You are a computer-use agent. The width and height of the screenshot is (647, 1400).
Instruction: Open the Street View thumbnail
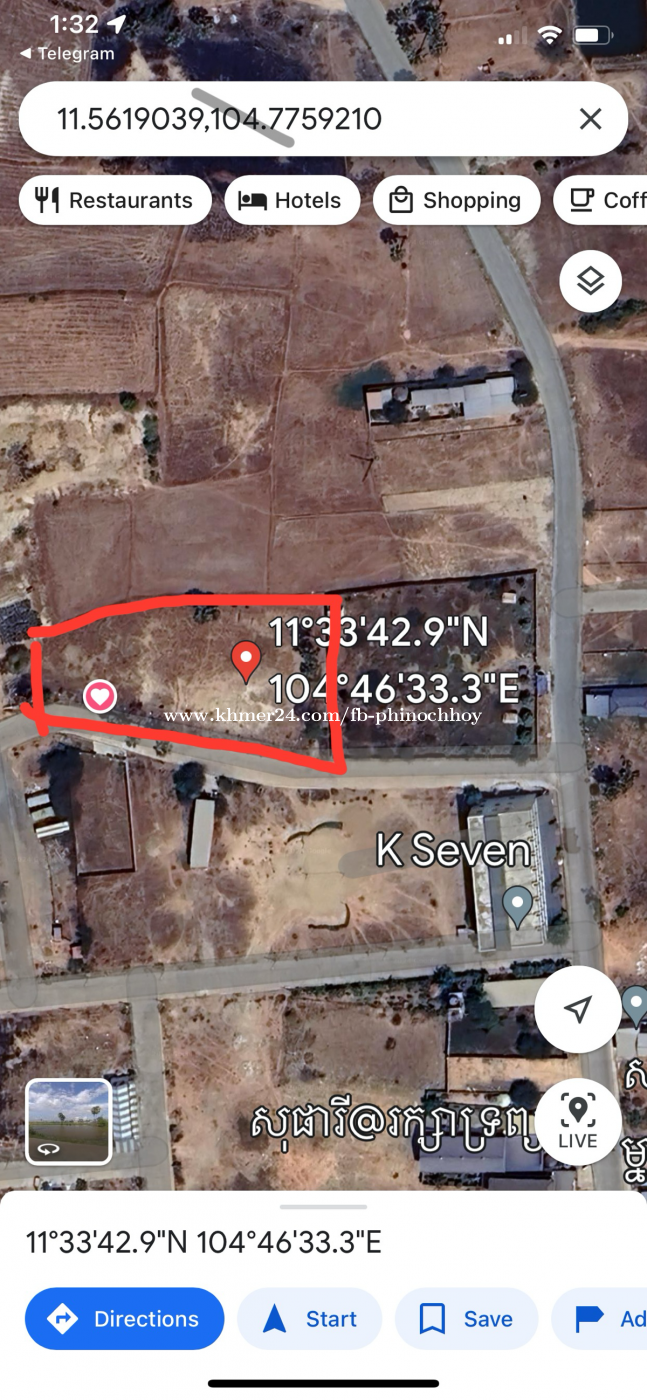click(68, 1121)
